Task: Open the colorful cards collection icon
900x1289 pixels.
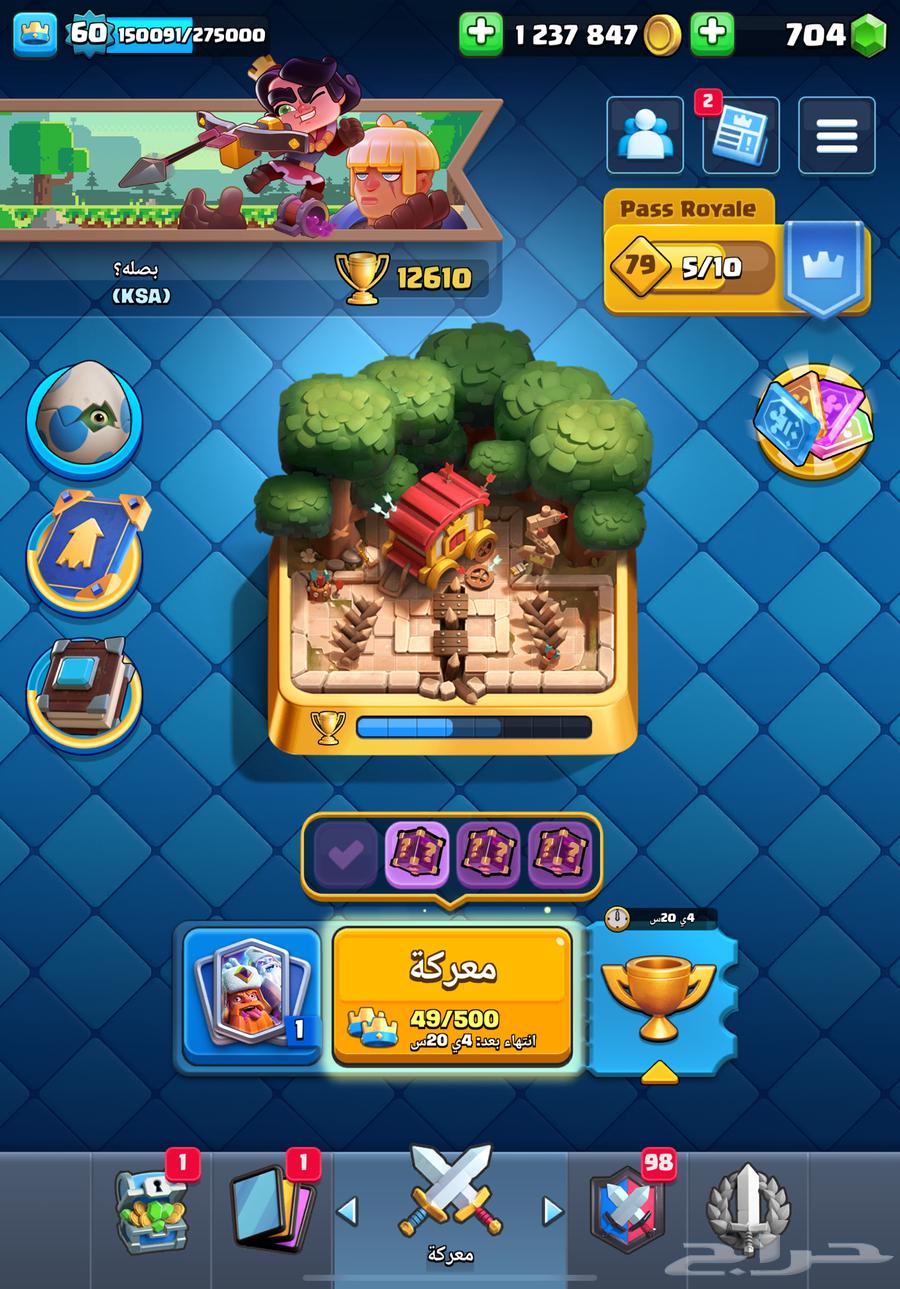Action: click(x=814, y=420)
